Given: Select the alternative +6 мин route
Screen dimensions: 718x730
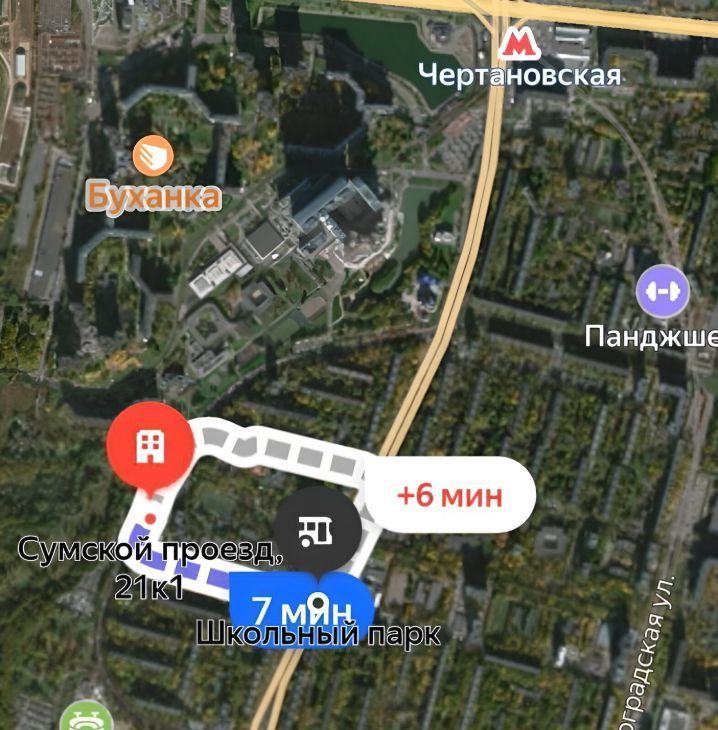Looking at the screenshot, I should pyautogui.click(x=449, y=495).
